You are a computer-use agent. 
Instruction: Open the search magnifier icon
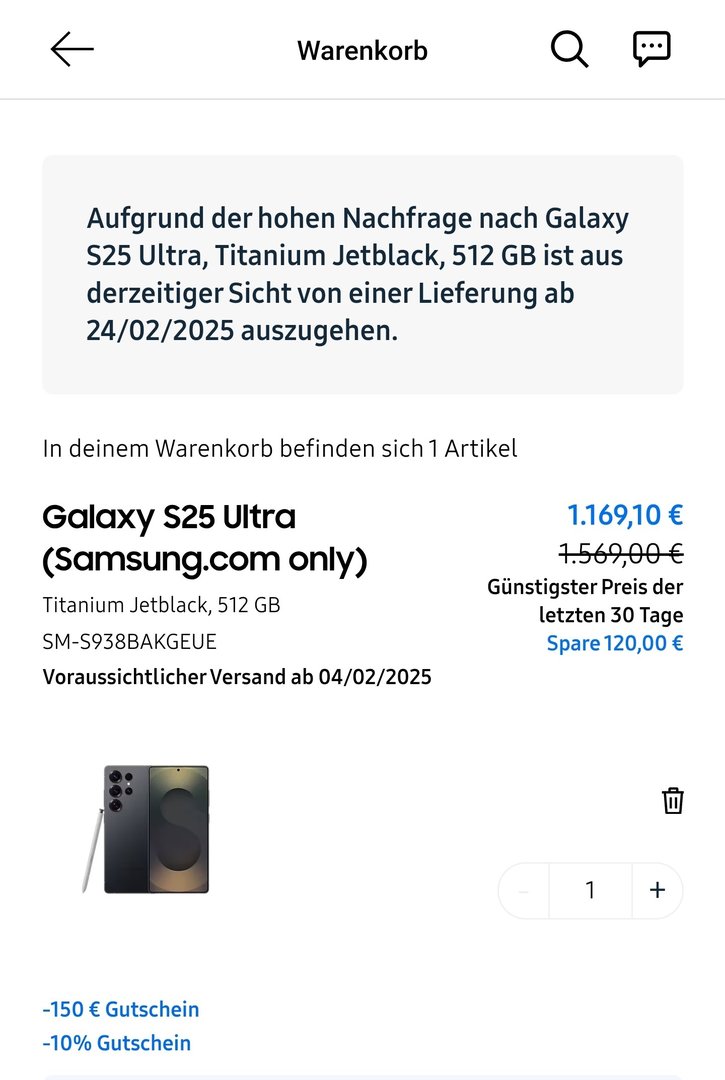click(569, 49)
